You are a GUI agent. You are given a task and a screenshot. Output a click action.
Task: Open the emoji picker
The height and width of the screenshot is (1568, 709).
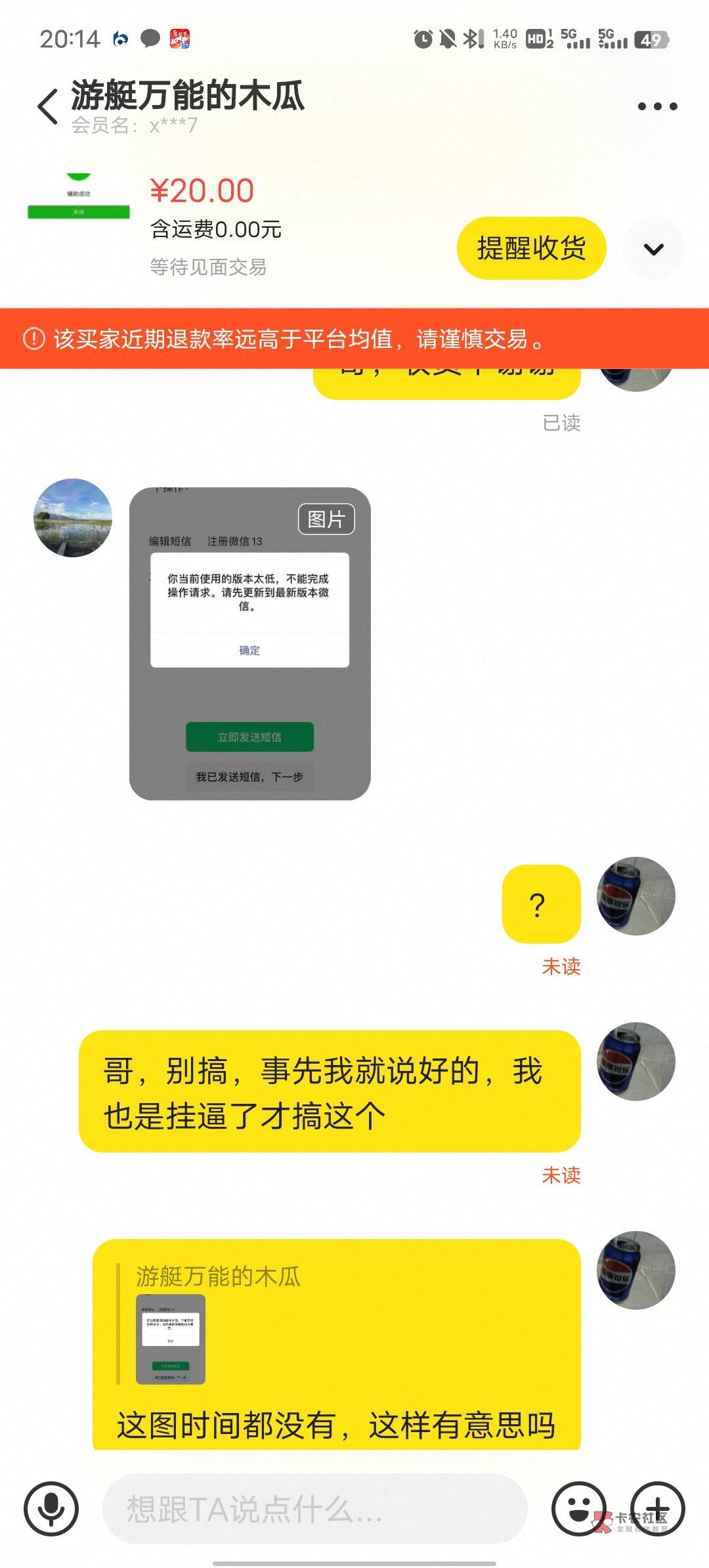[578, 1509]
